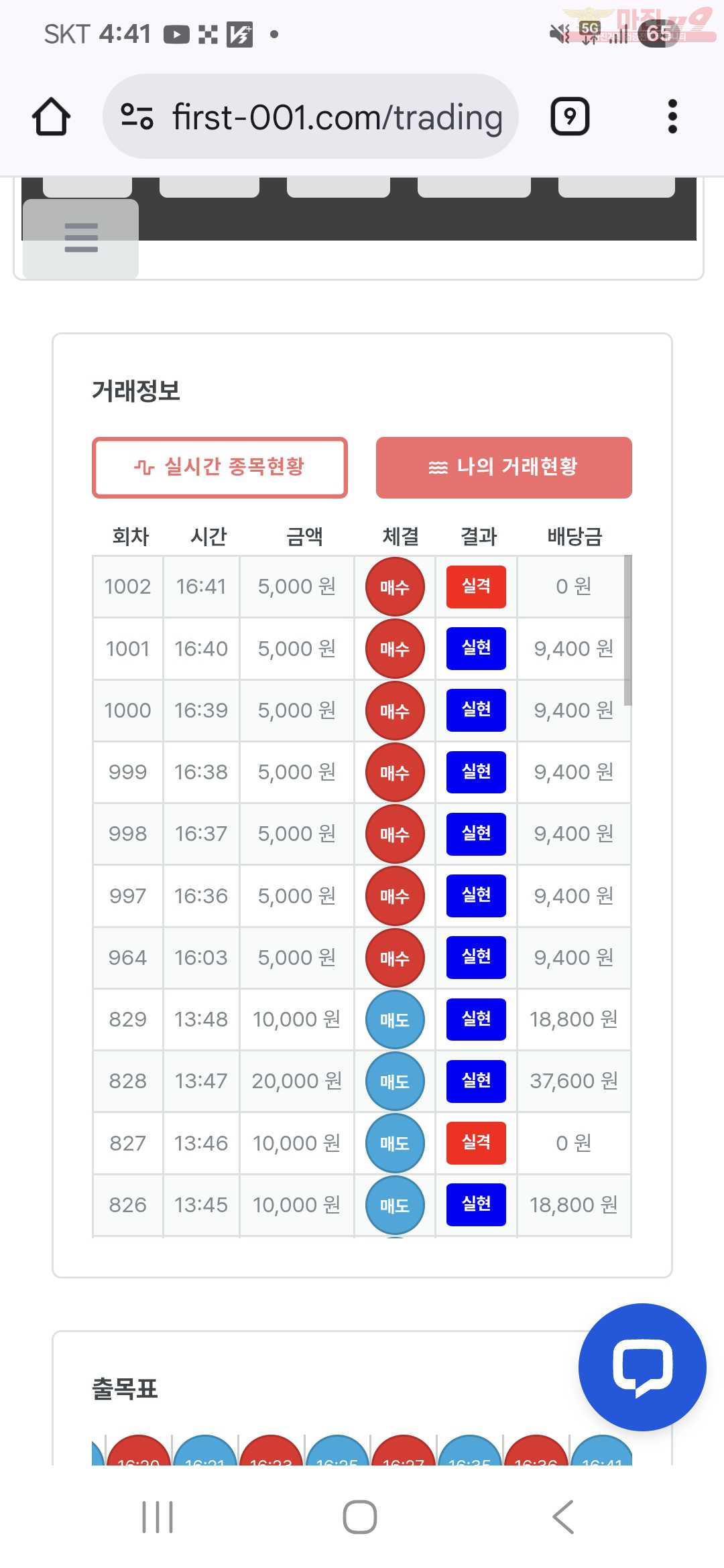Open the site info icon in address bar
This screenshot has width=724, height=1568.
(137, 117)
